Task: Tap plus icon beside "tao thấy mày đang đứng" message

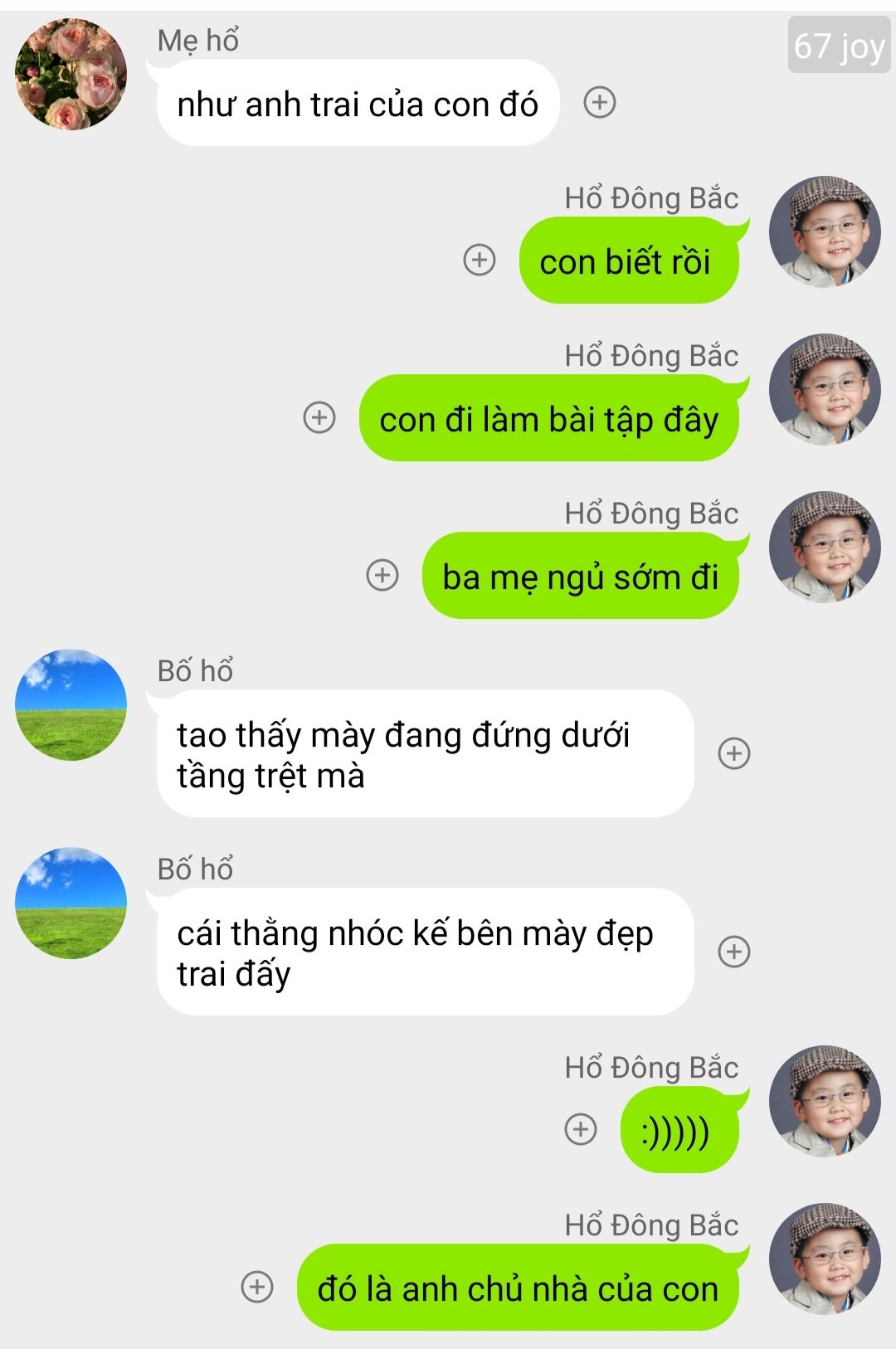Action: tap(733, 753)
